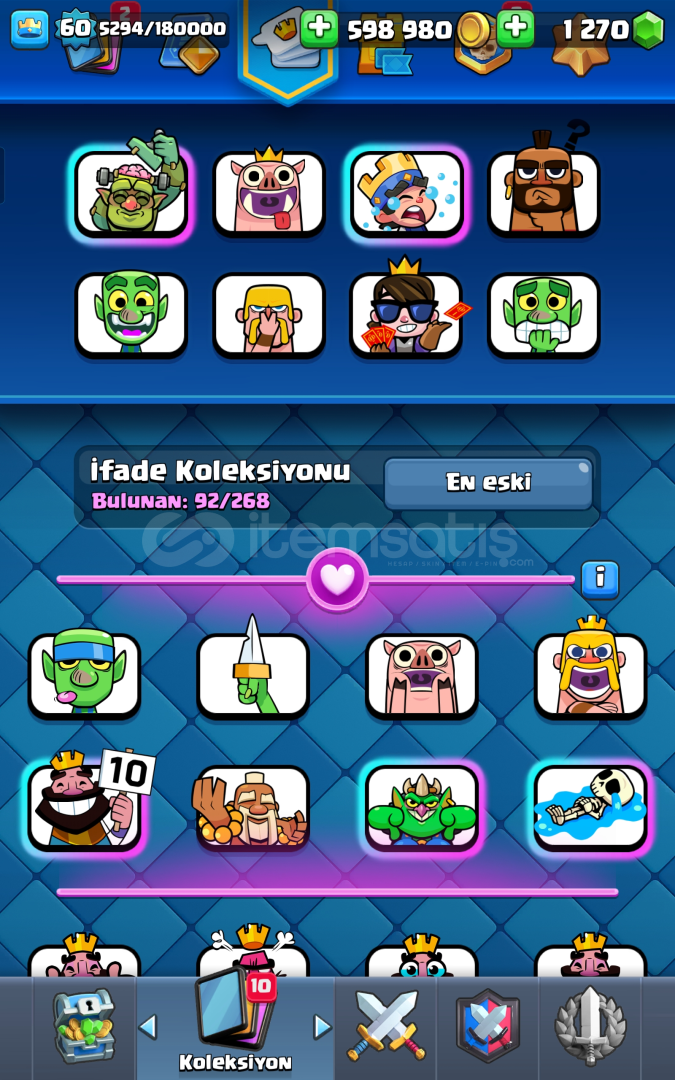The width and height of the screenshot is (675, 1080).
Task: Buy more gems with the green gem icon
Action: point(648,30)
